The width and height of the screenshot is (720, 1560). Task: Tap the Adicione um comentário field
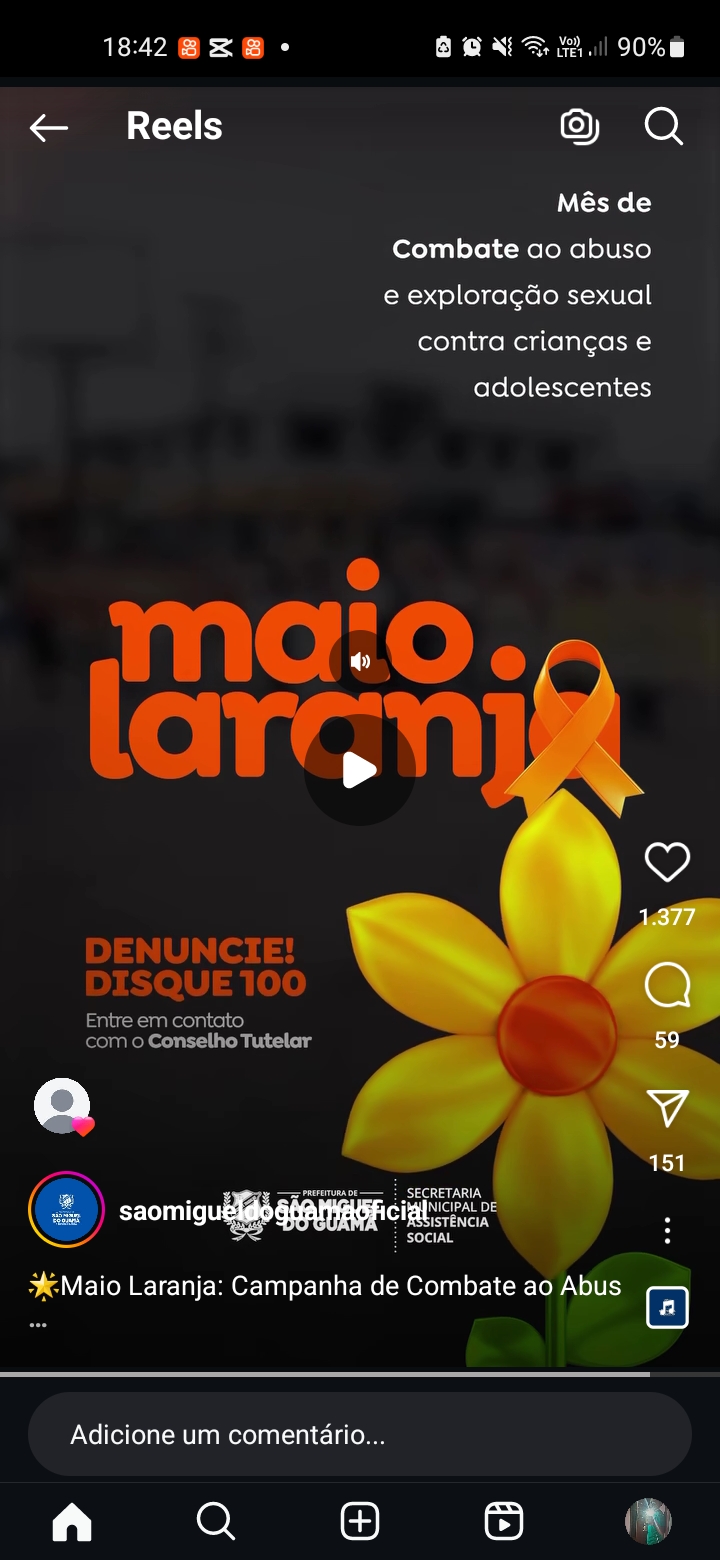pos(359,1435)
